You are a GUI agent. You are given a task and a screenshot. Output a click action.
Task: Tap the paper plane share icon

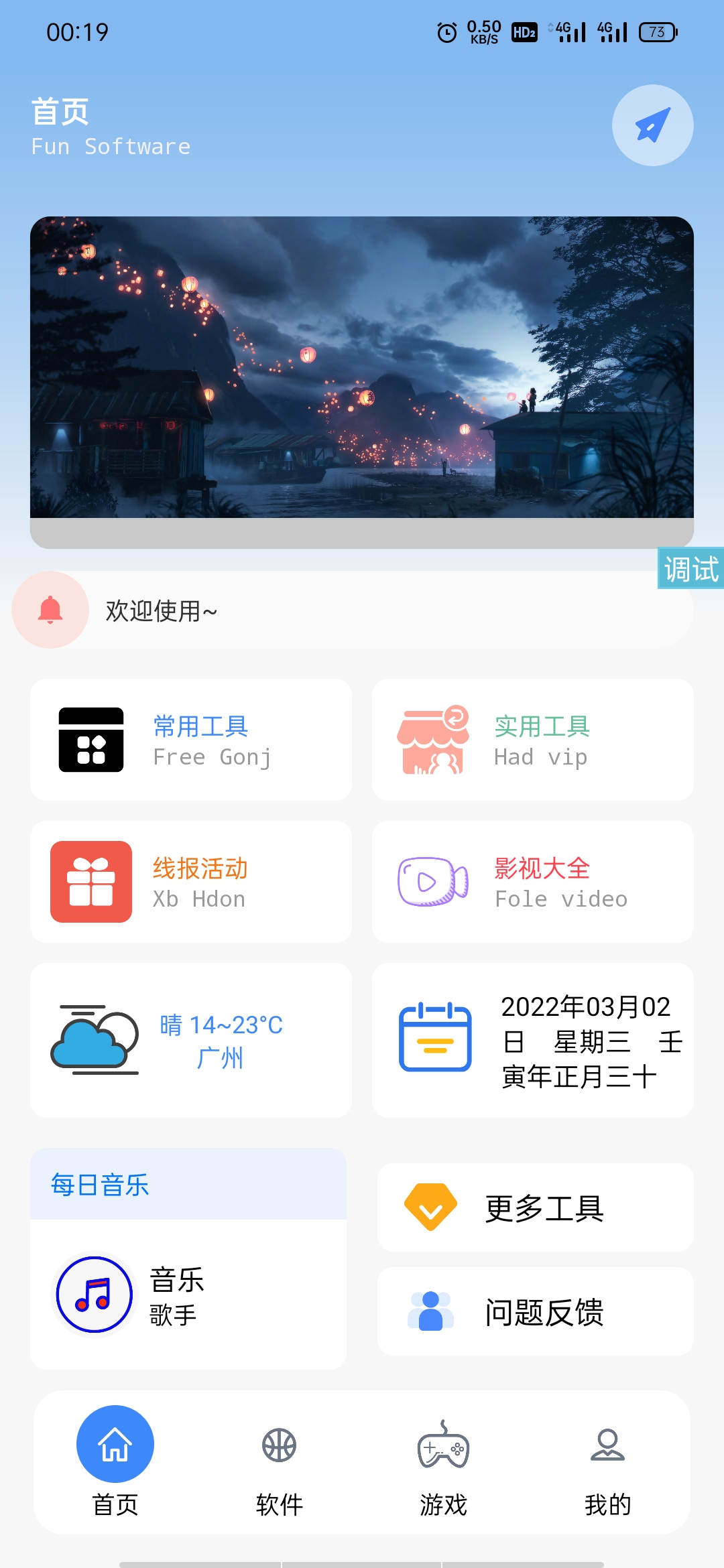pos(652,125)
